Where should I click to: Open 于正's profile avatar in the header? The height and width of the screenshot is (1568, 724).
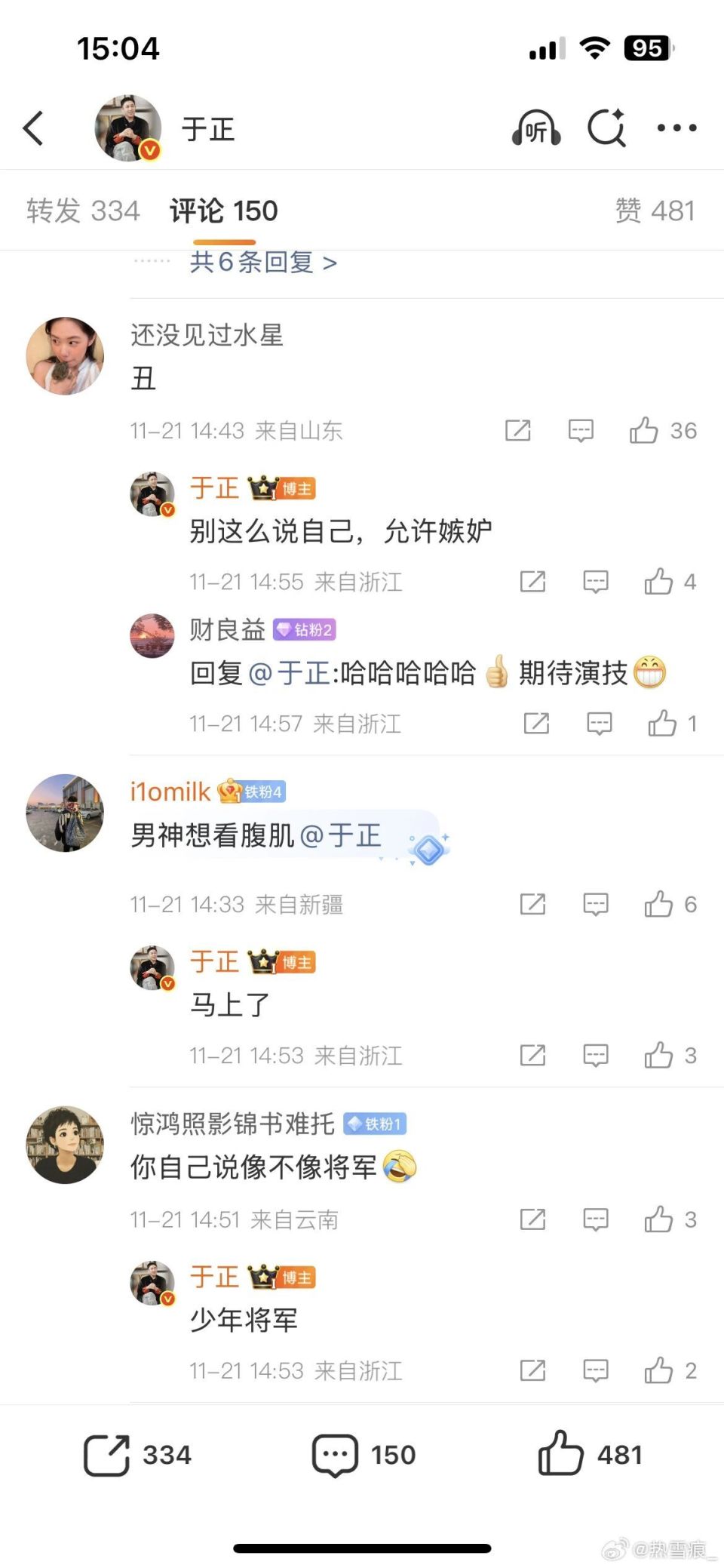pos(127,128)
